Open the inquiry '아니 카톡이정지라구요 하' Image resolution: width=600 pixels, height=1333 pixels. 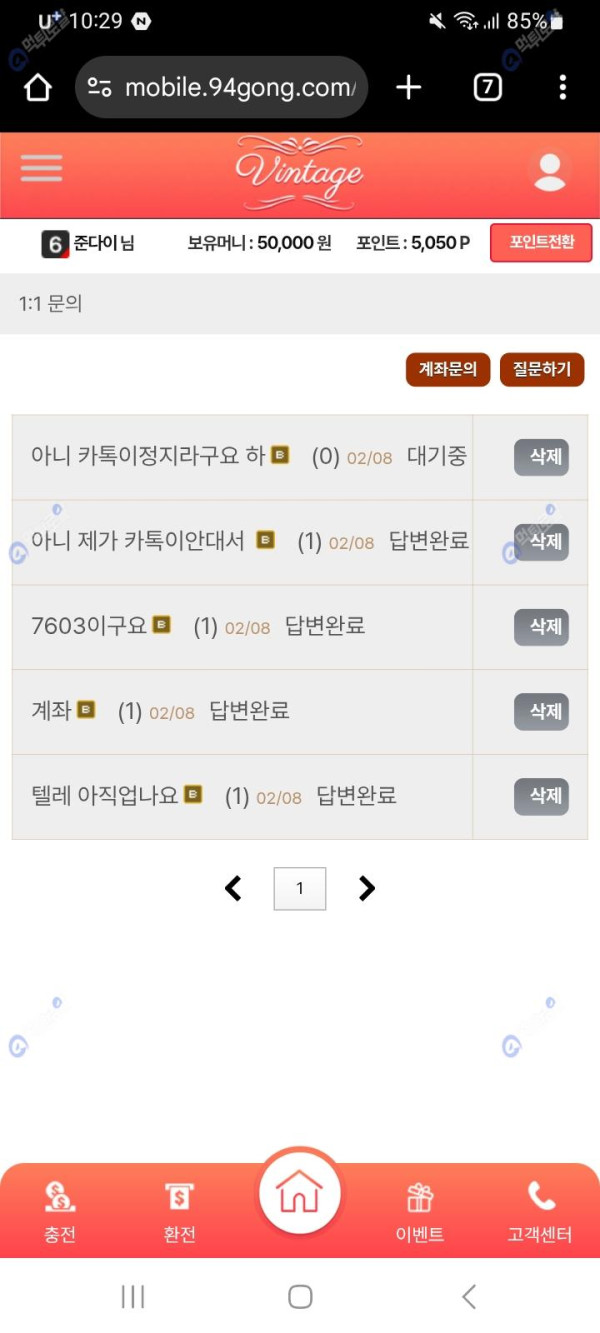(148, 457)
